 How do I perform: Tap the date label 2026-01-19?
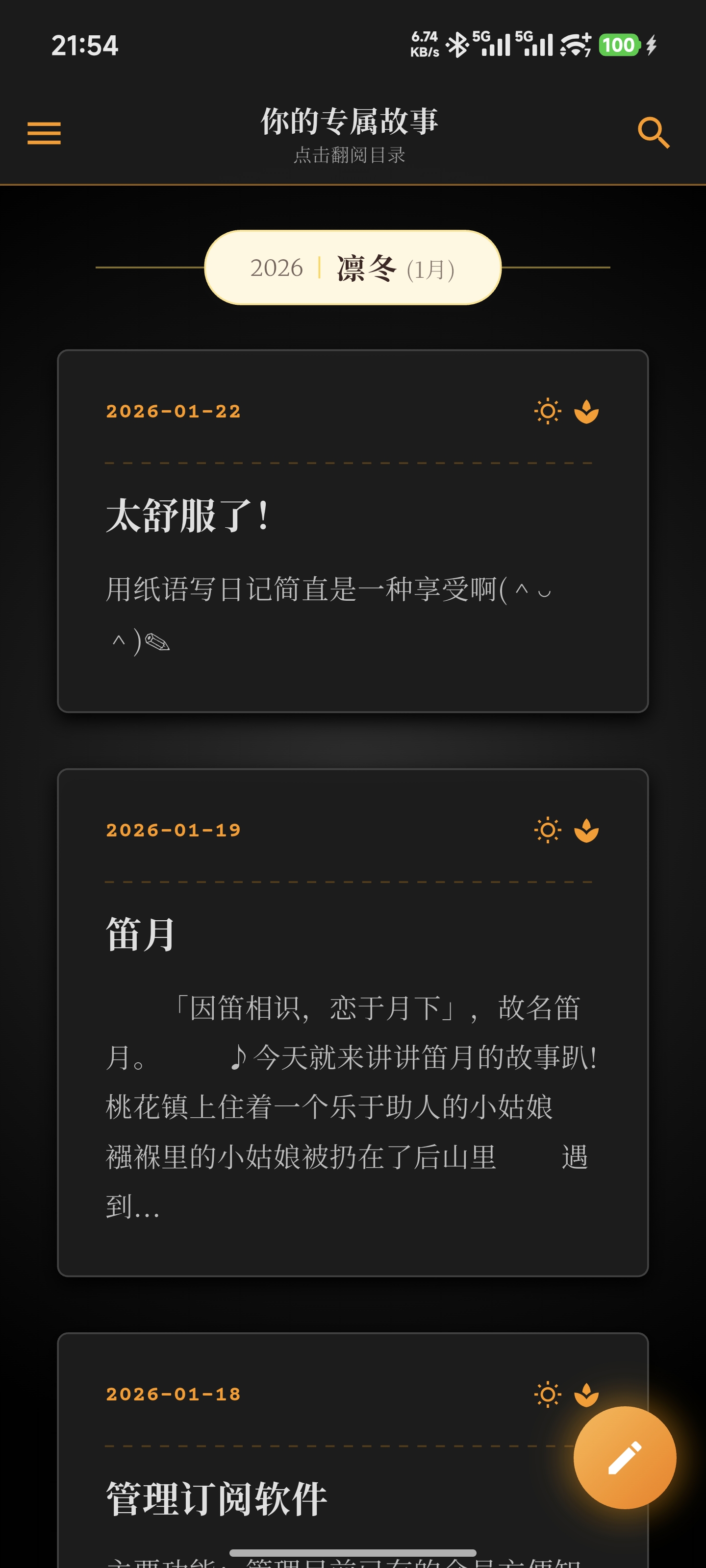pos(174,829)
